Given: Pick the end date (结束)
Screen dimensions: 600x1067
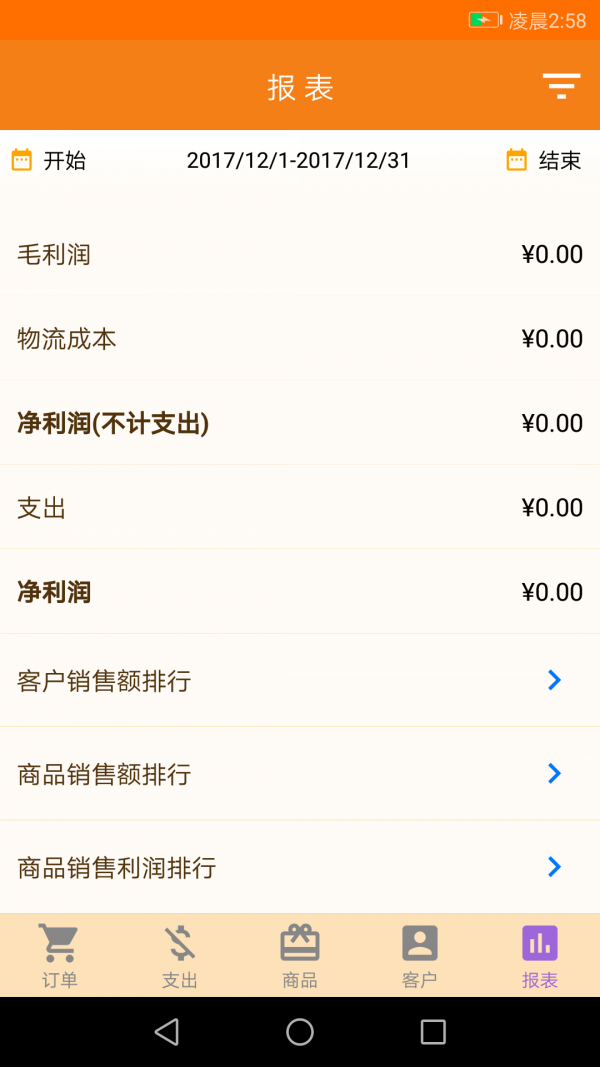Looking at the screenshot, I should (544, 160).
